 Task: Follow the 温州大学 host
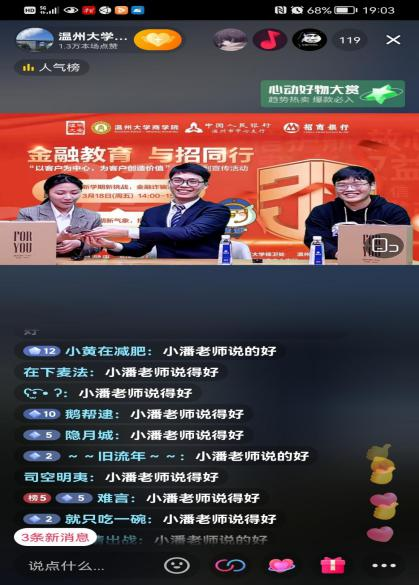tap(157, 40)
